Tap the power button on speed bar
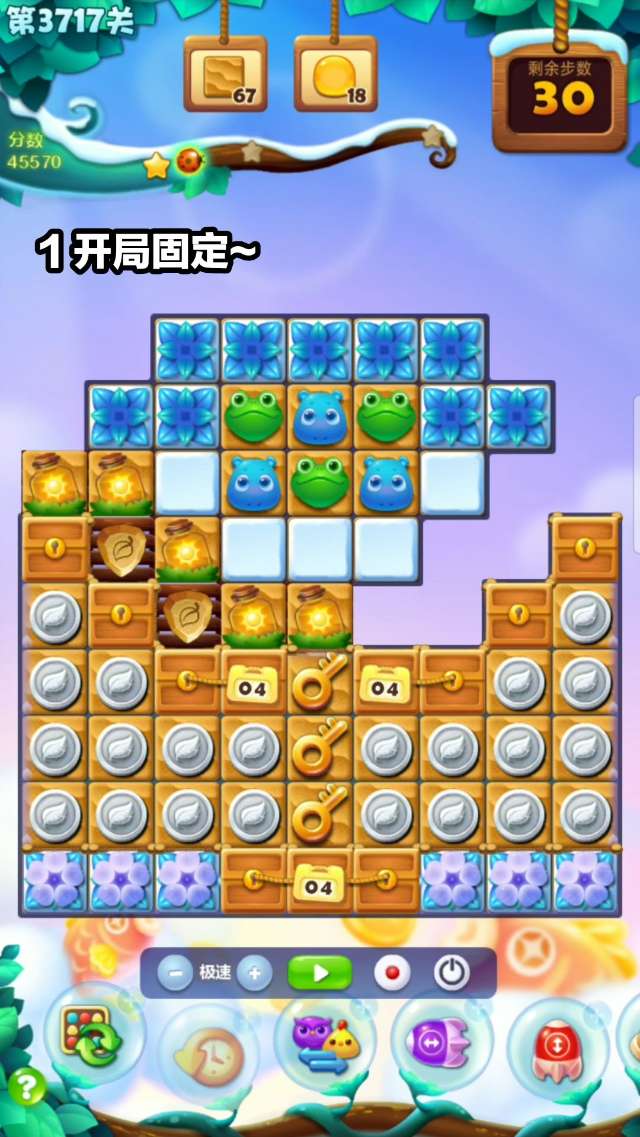The height and width of the screenshot is (1137, 640). tap(452, 973)
